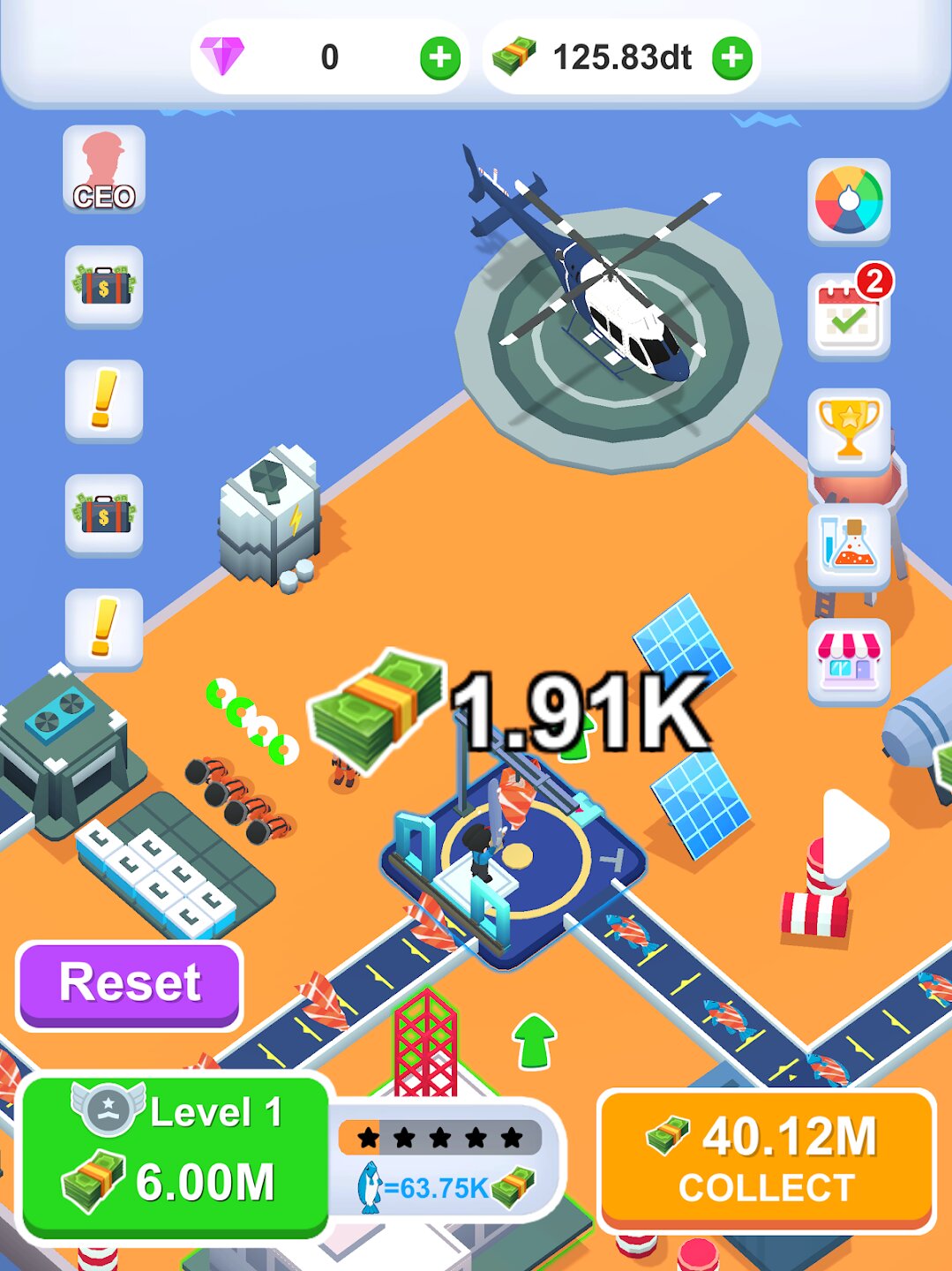Open the research lab flask
This screenshot has height=1271, width=952.
click(x=848, y=545)
